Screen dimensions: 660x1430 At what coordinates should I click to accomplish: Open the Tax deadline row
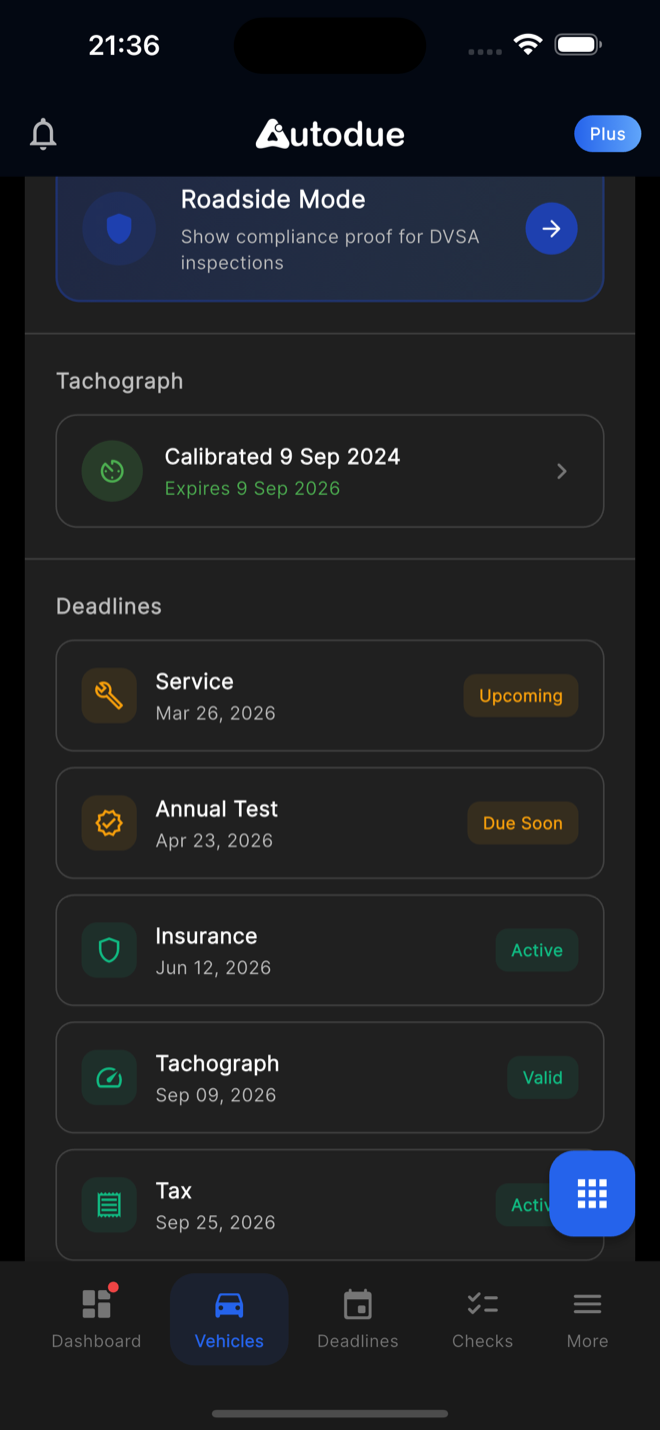click(x=300, y=1205)
